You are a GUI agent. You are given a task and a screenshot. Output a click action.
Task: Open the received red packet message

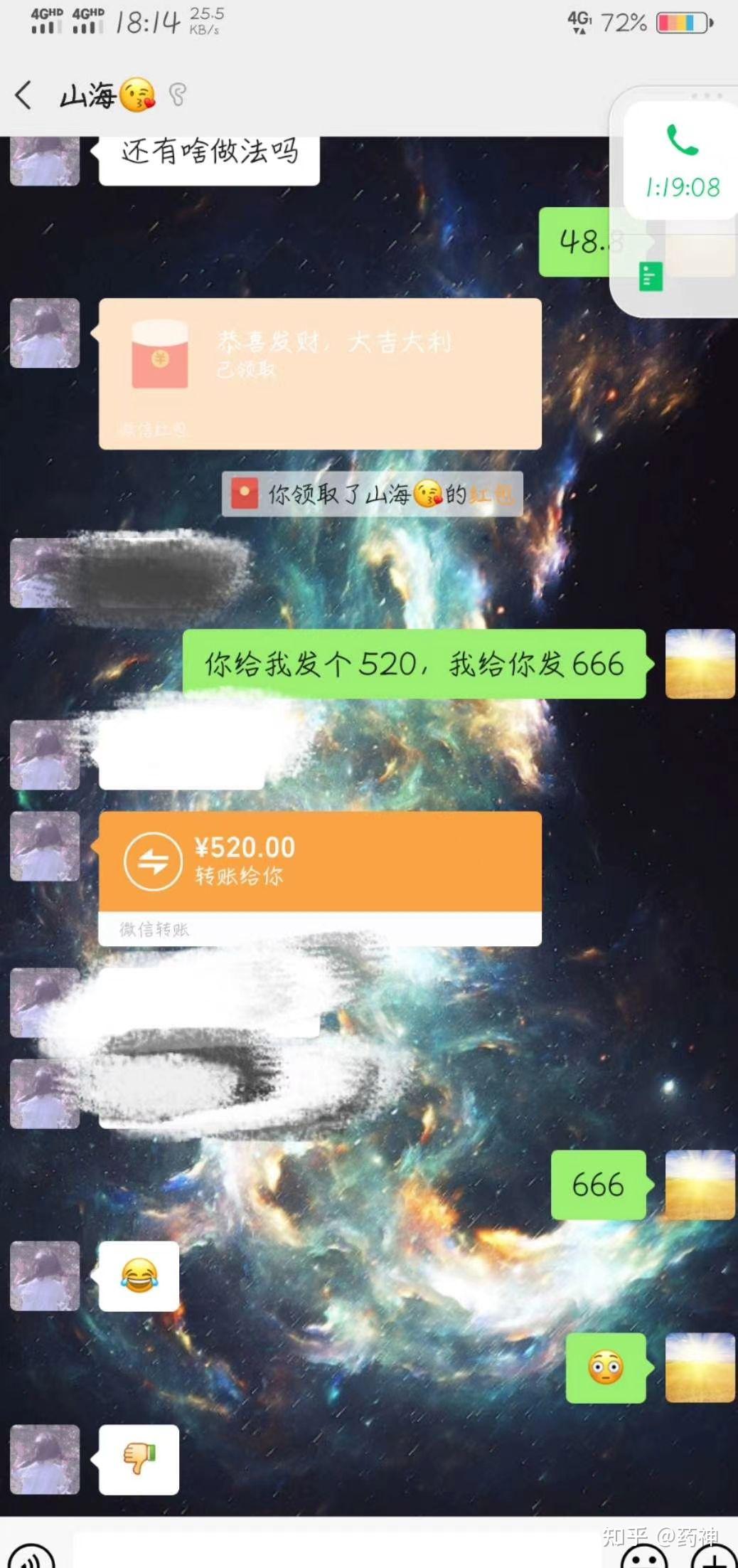point(320,374)
